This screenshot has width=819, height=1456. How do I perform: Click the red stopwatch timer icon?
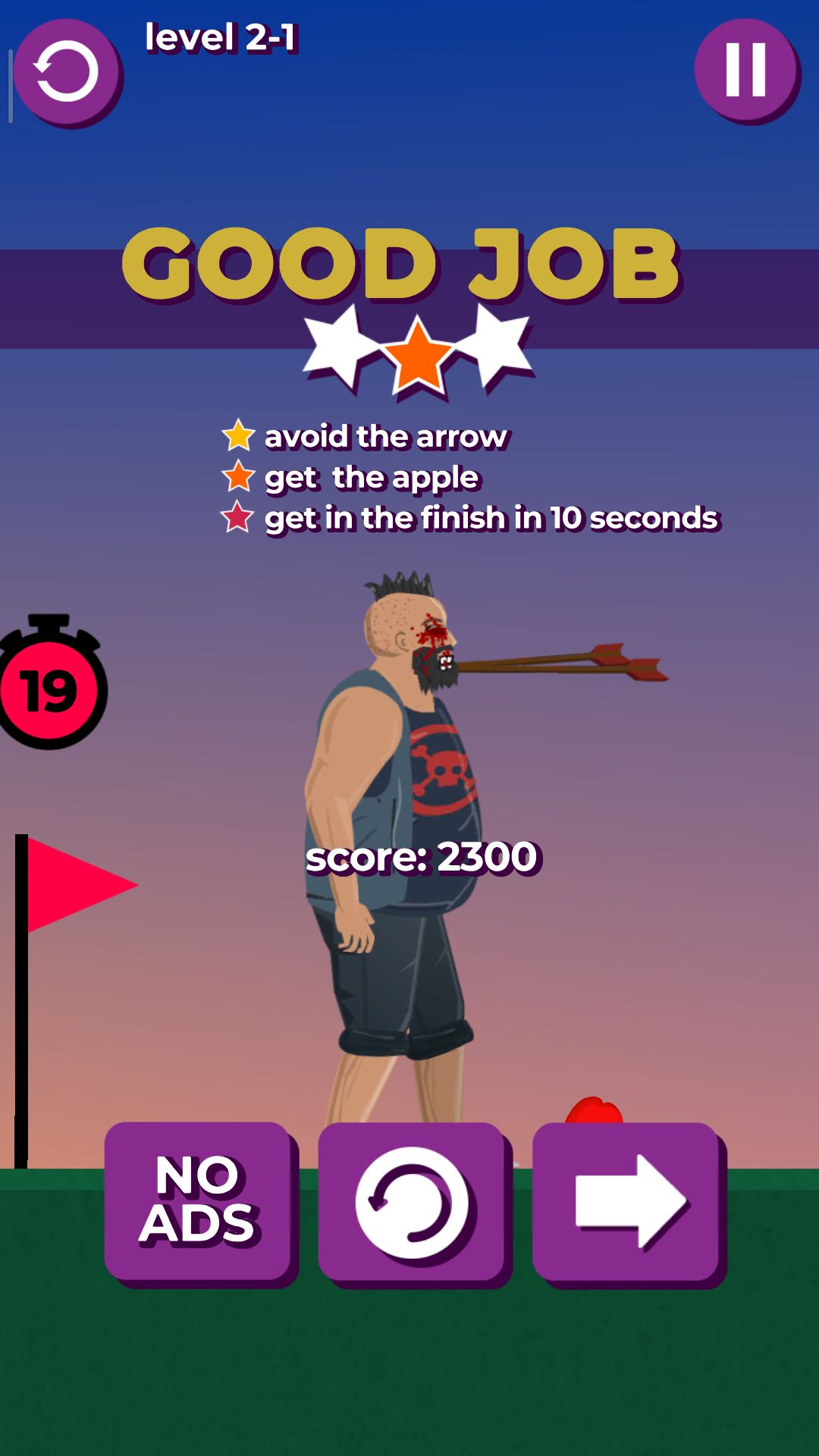[49, 690]
